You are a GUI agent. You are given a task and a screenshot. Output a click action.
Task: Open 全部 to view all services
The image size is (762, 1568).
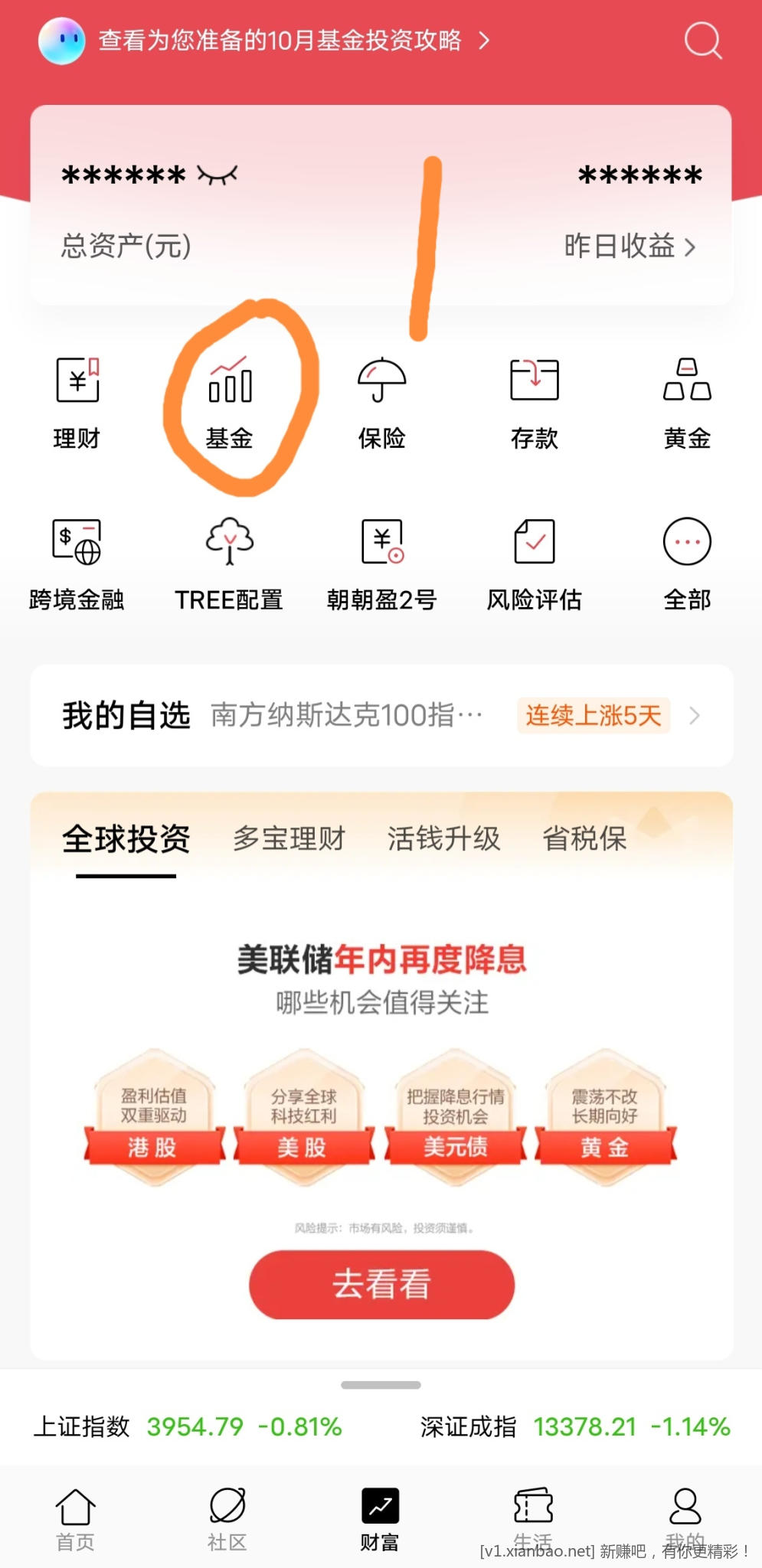686,563
